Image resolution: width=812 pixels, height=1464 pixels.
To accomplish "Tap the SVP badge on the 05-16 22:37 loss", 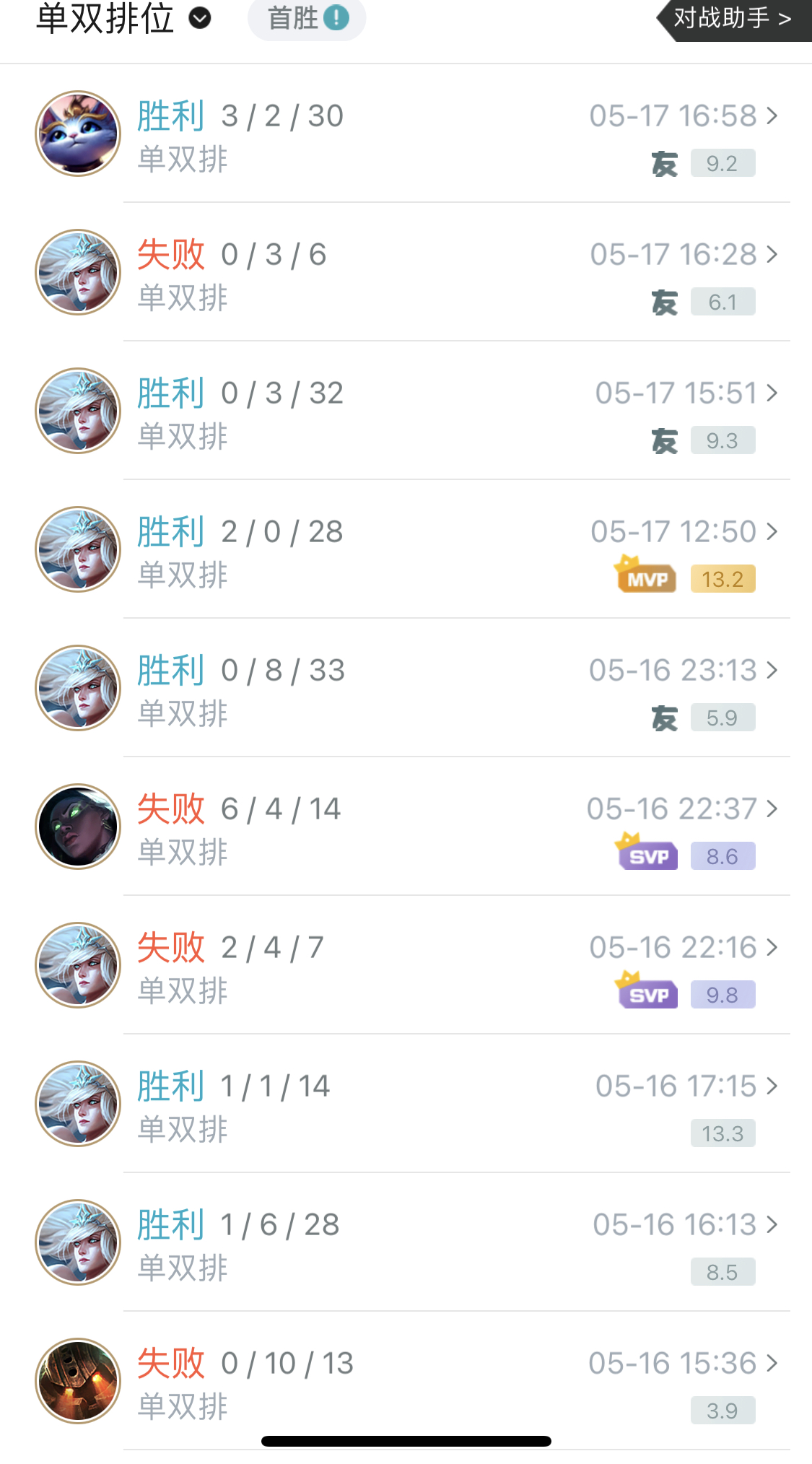I will click(647, 855).
